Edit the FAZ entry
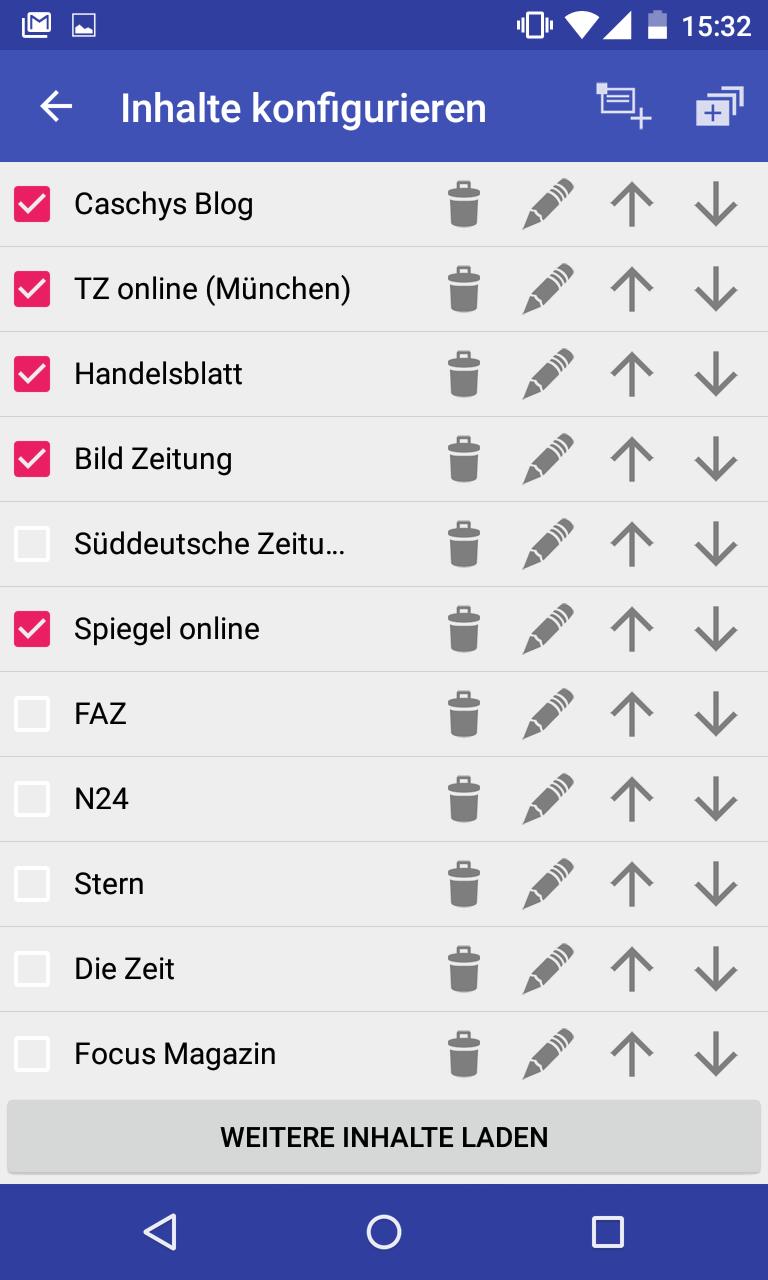The image size is (768, 1280). pyautogui.click(x=547, y=713)
